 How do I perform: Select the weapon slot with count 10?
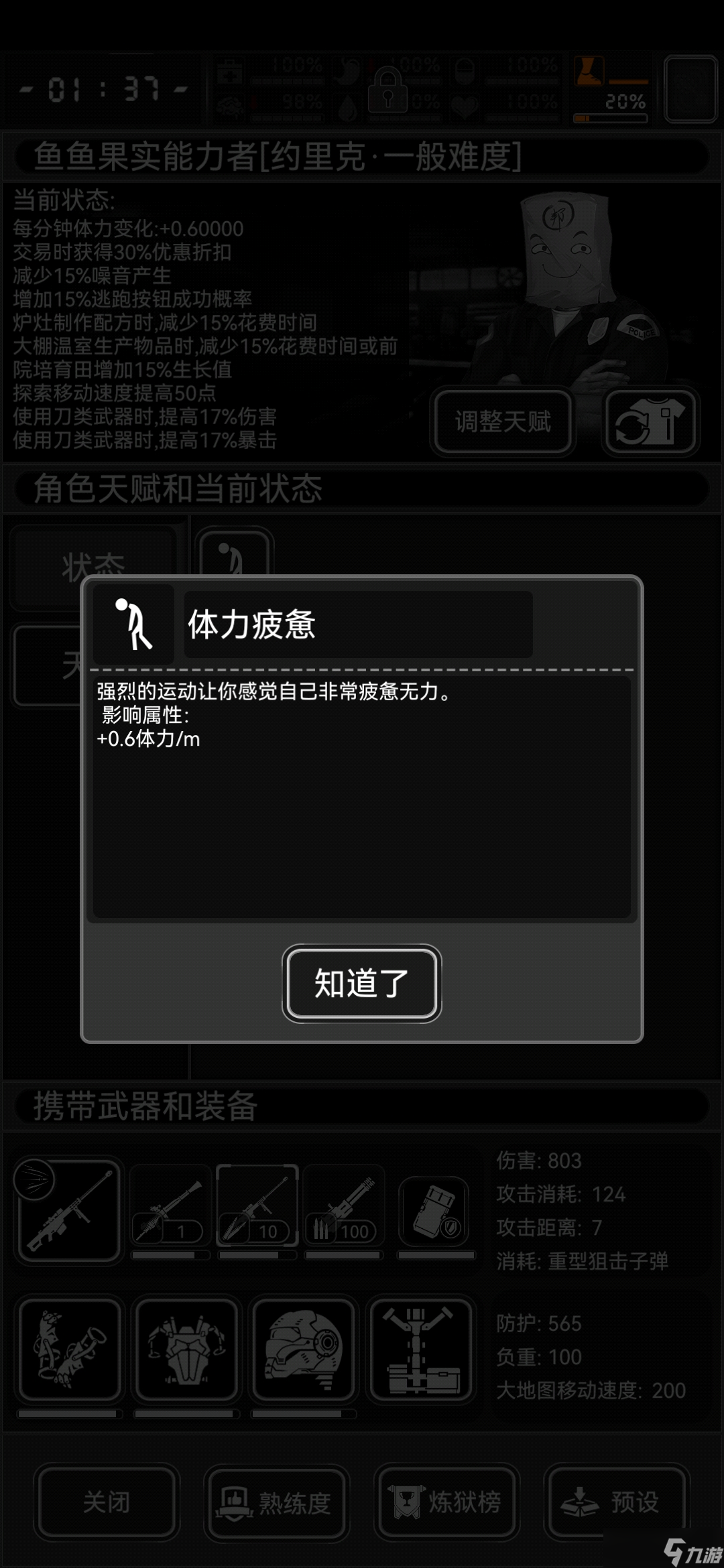(x=257, y=1206)
